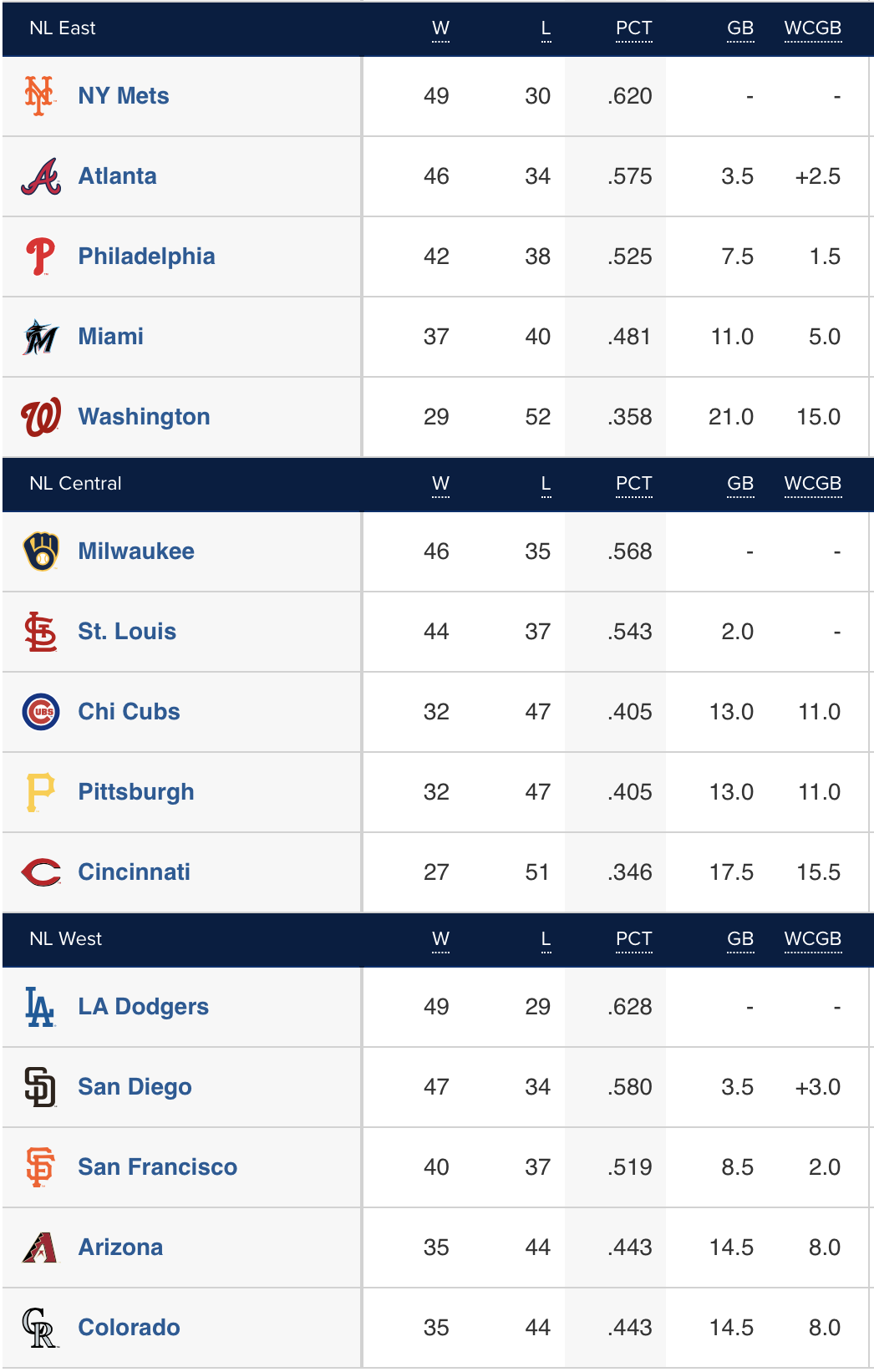View the San Francisco team page

[157, 1167]
